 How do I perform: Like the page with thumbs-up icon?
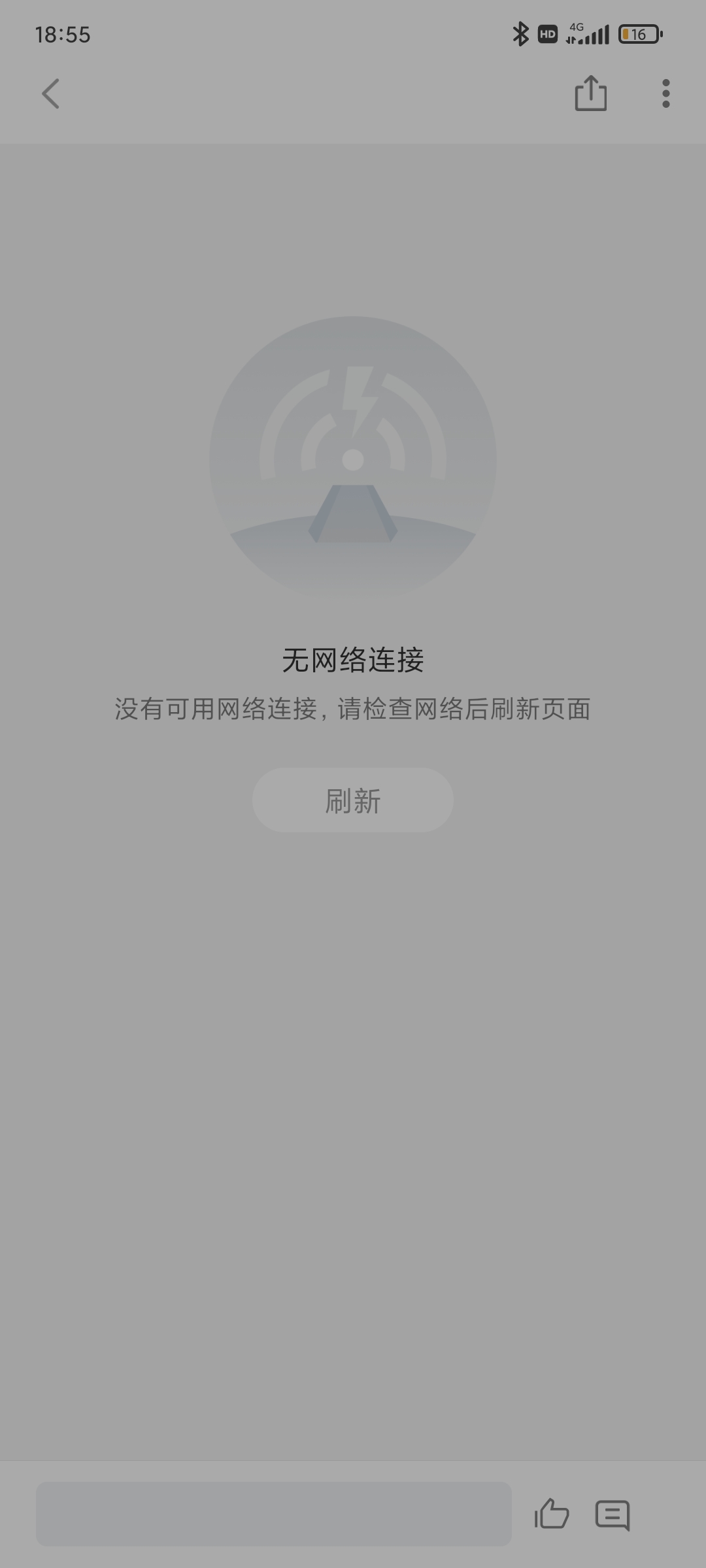552,1514
